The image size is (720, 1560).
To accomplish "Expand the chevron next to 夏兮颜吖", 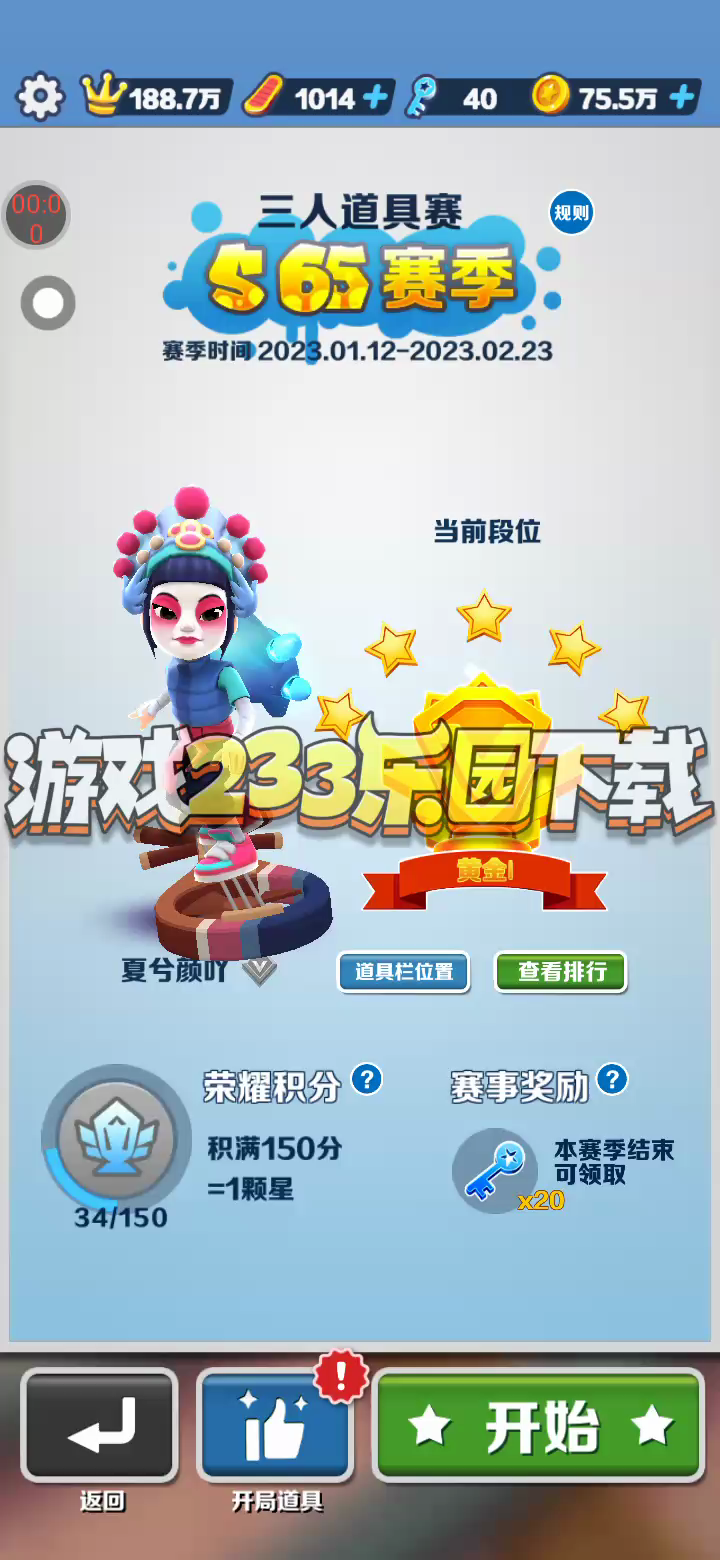I will (260, 971).
